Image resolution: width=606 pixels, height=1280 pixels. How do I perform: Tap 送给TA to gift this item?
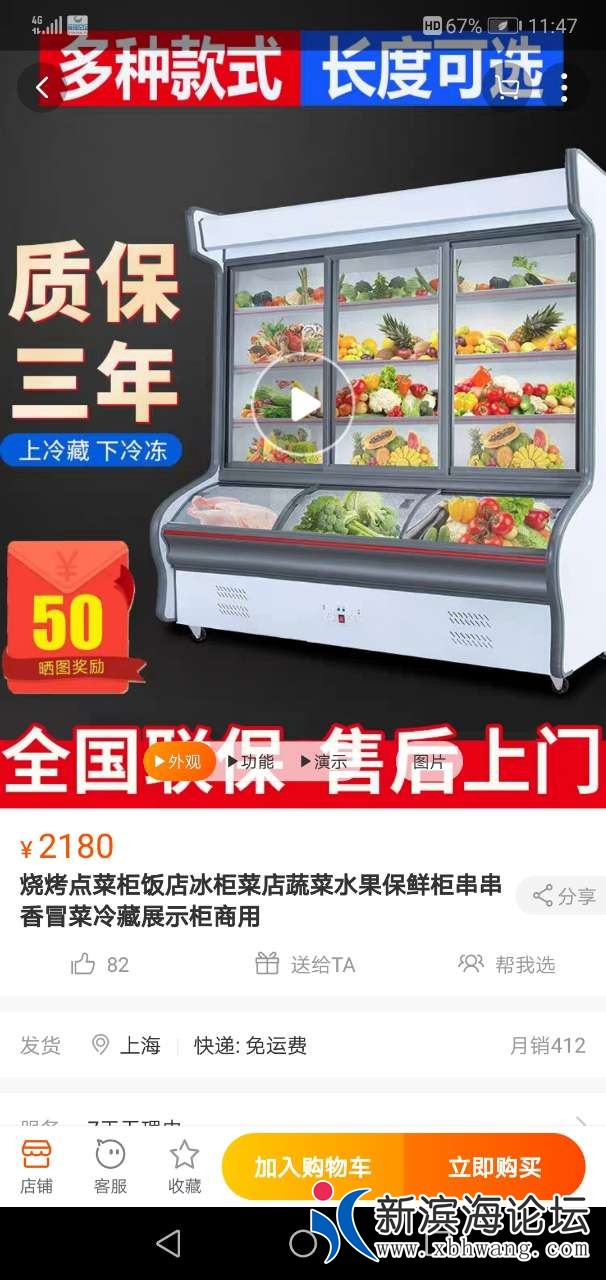pyautogui.click(x=305, y=964)
